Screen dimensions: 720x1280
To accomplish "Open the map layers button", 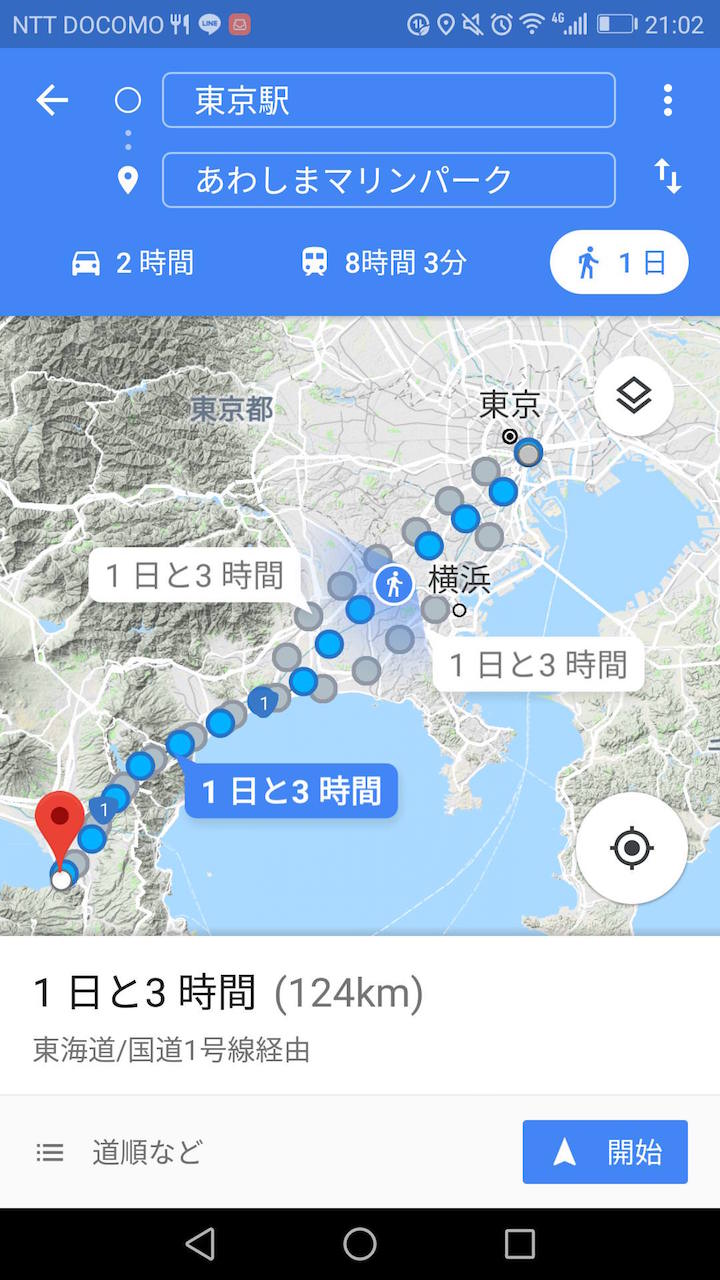I will (x=633, y=397).
